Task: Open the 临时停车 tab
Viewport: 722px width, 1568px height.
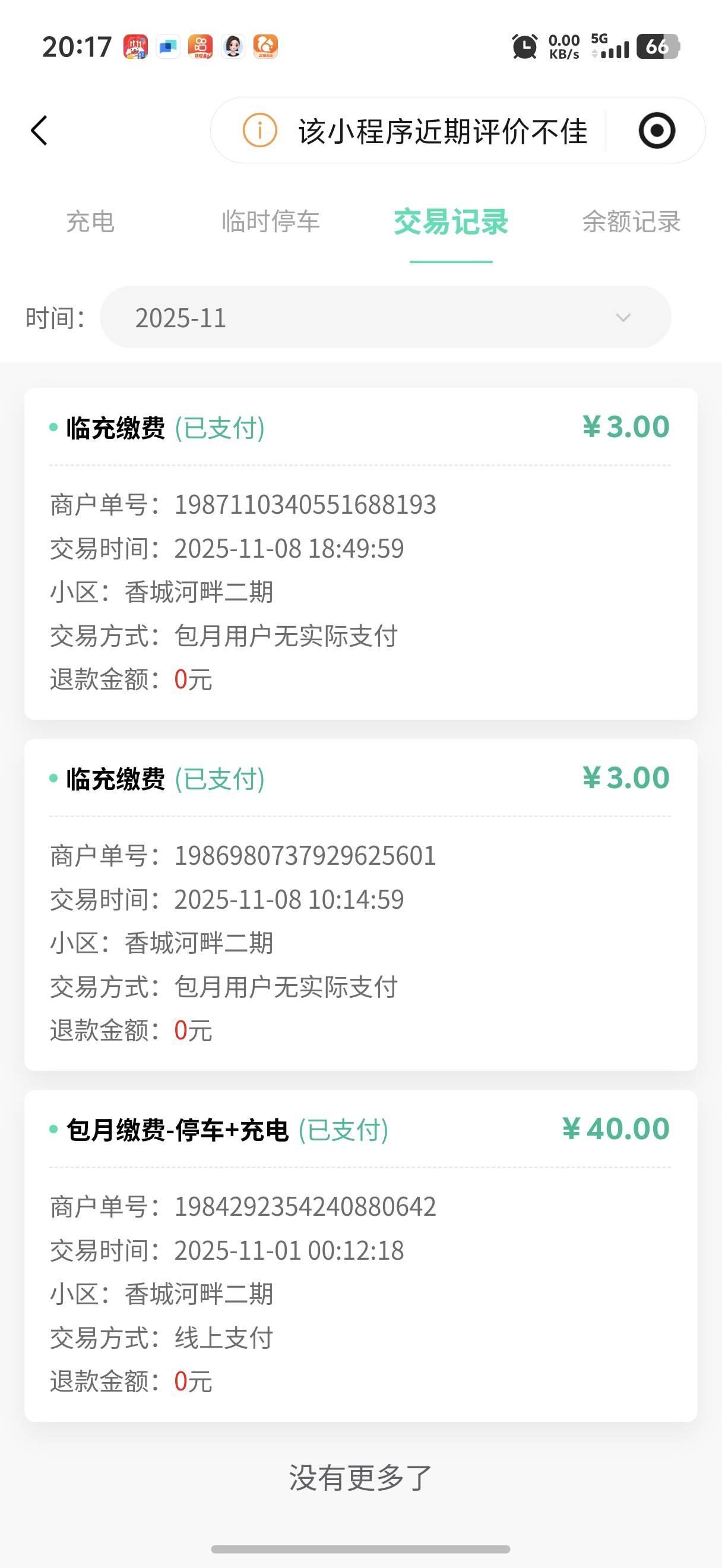Action: pyautogui.click(x=270, y=222)
